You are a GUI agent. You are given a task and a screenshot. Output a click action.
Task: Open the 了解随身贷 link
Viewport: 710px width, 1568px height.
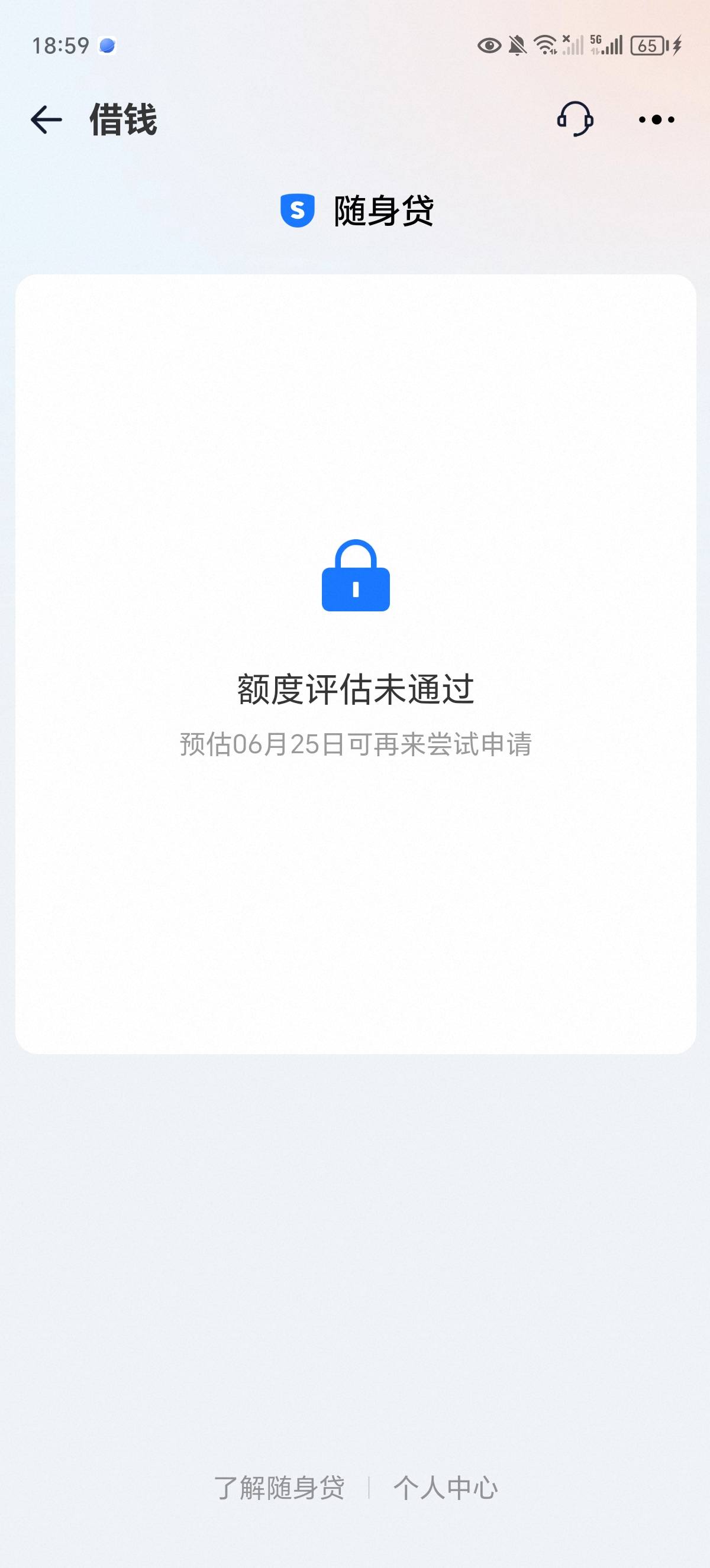coord(279,1488)
